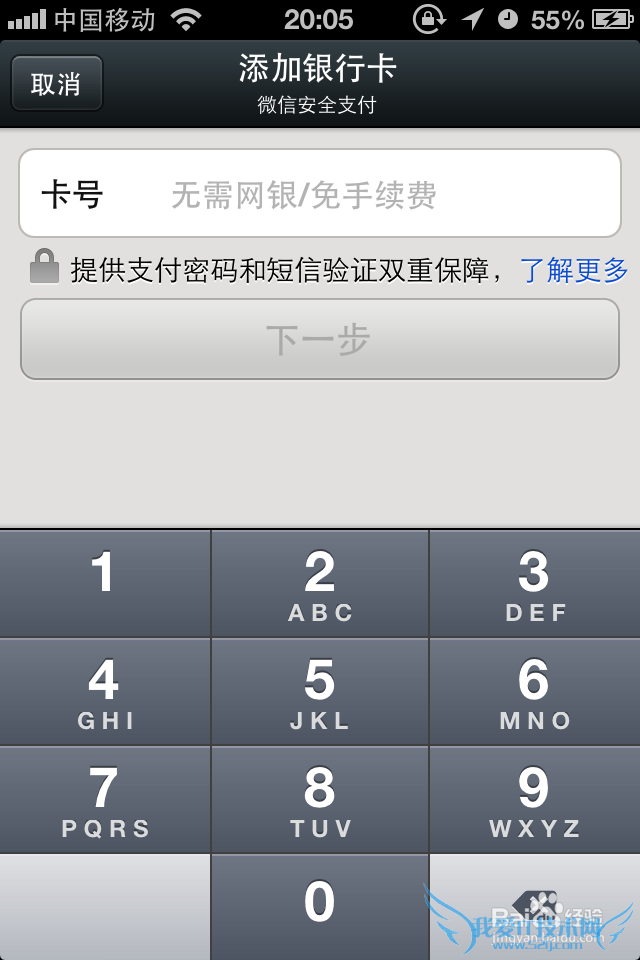Open the 了解更多 link

(x=574, y=270)
